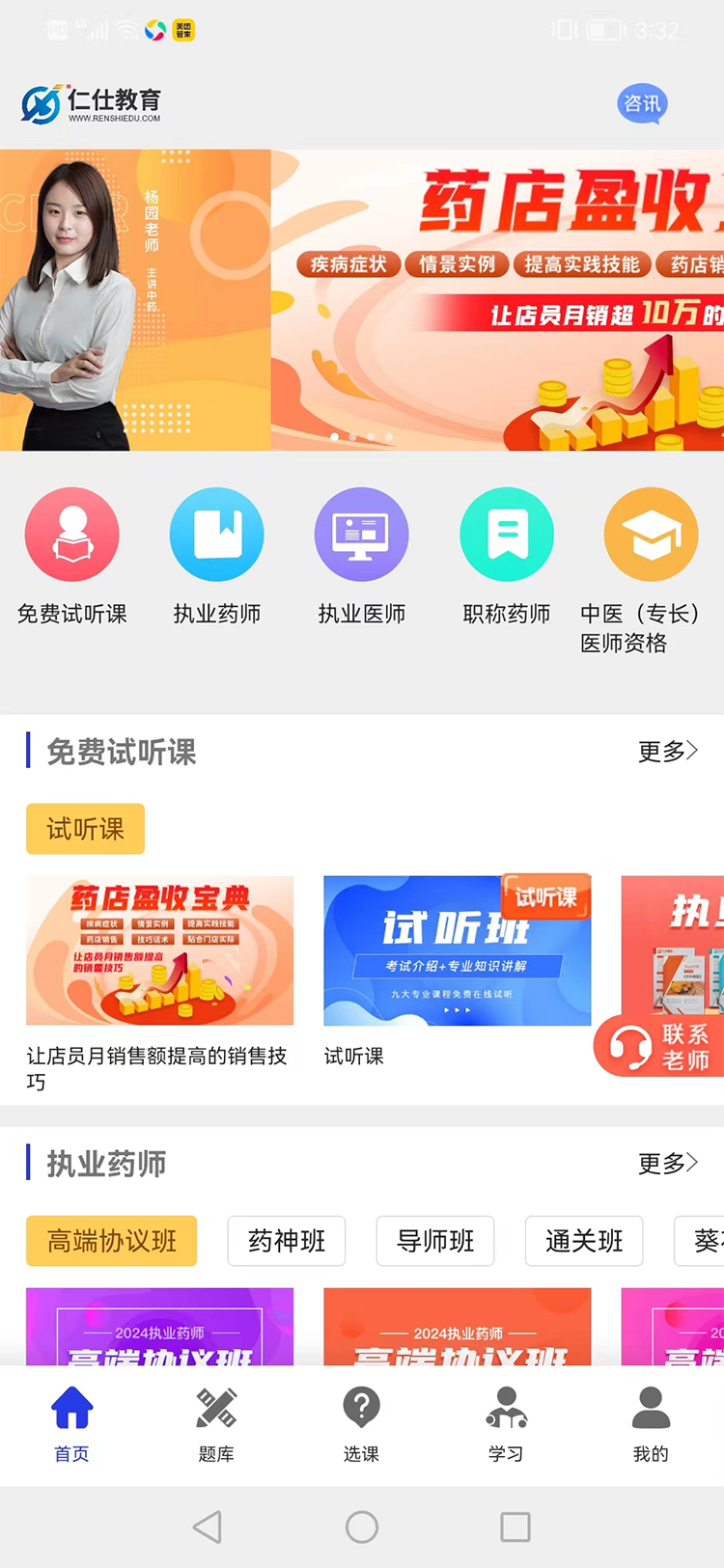The height and width of the screenshot is (1568, 724).
Task: Switch to the 药神班 tab
Action: point(287,1242)
